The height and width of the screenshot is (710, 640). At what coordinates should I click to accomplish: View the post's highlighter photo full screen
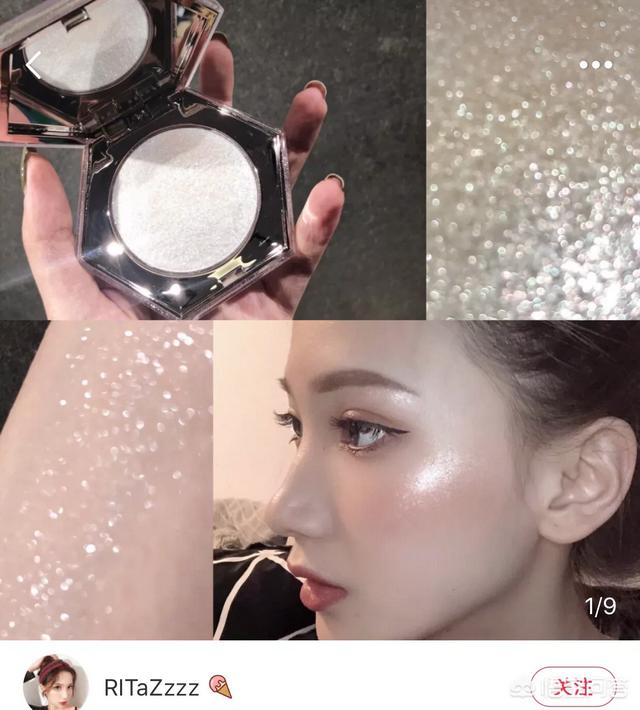point(320,320)
